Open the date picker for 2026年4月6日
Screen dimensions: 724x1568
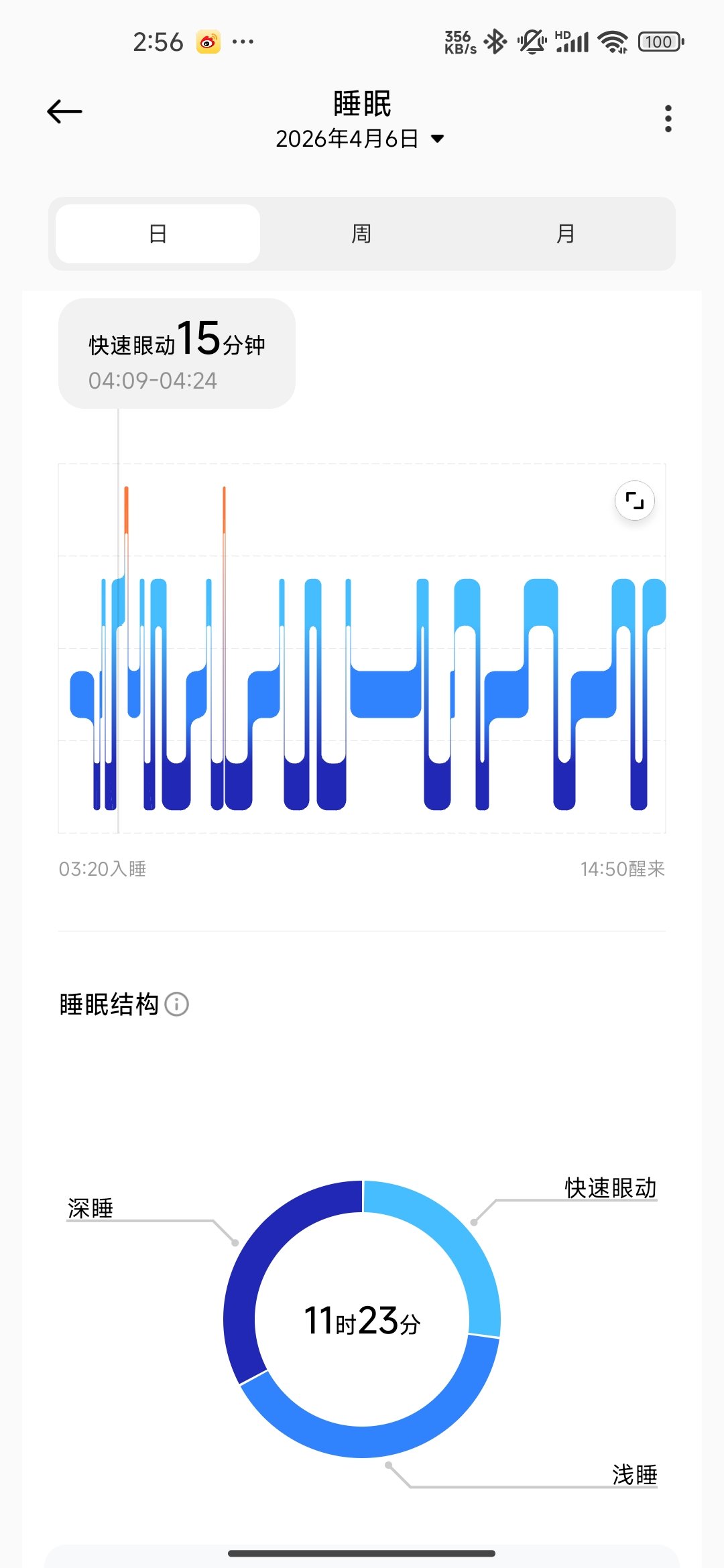tap(361, 139)
